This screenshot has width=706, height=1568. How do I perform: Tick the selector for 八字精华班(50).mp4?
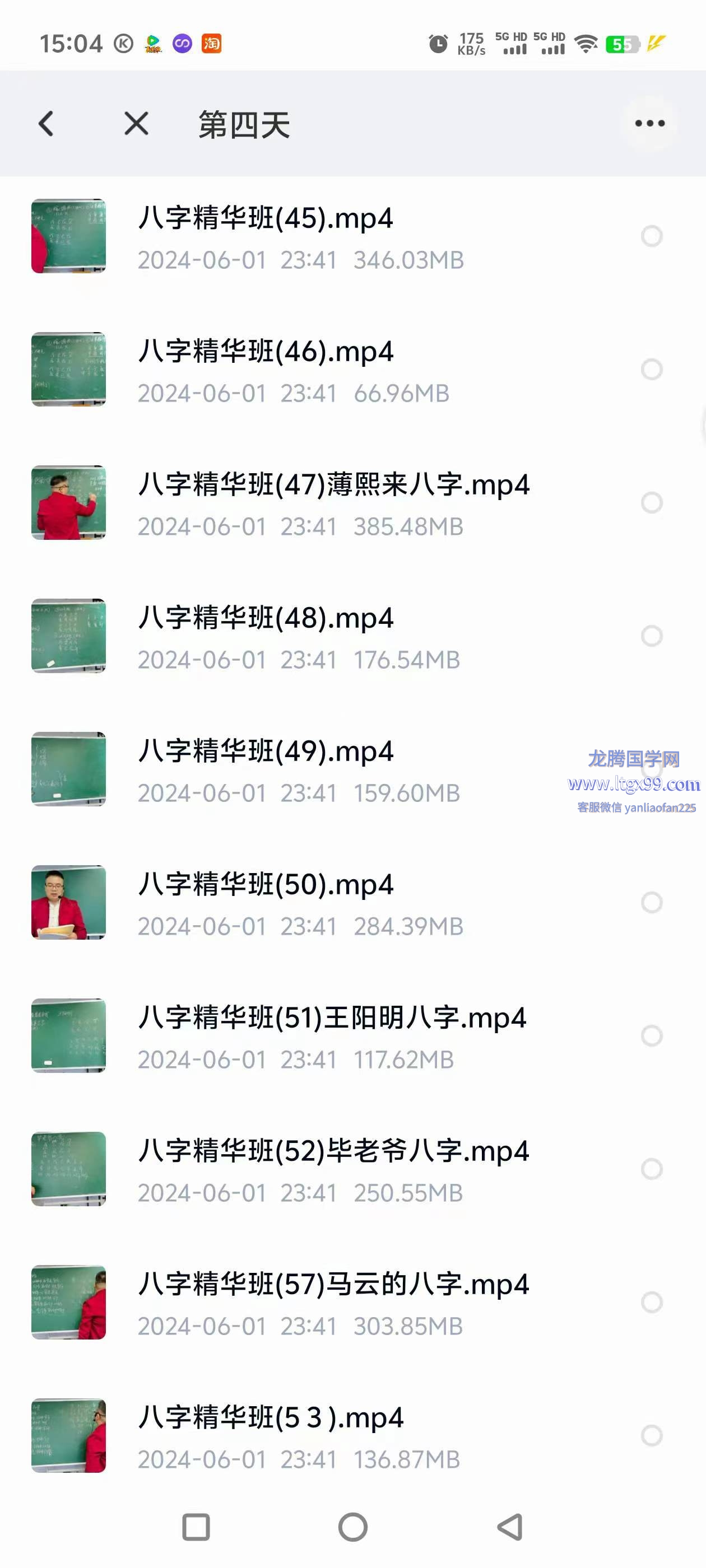(x=651, y=902)
